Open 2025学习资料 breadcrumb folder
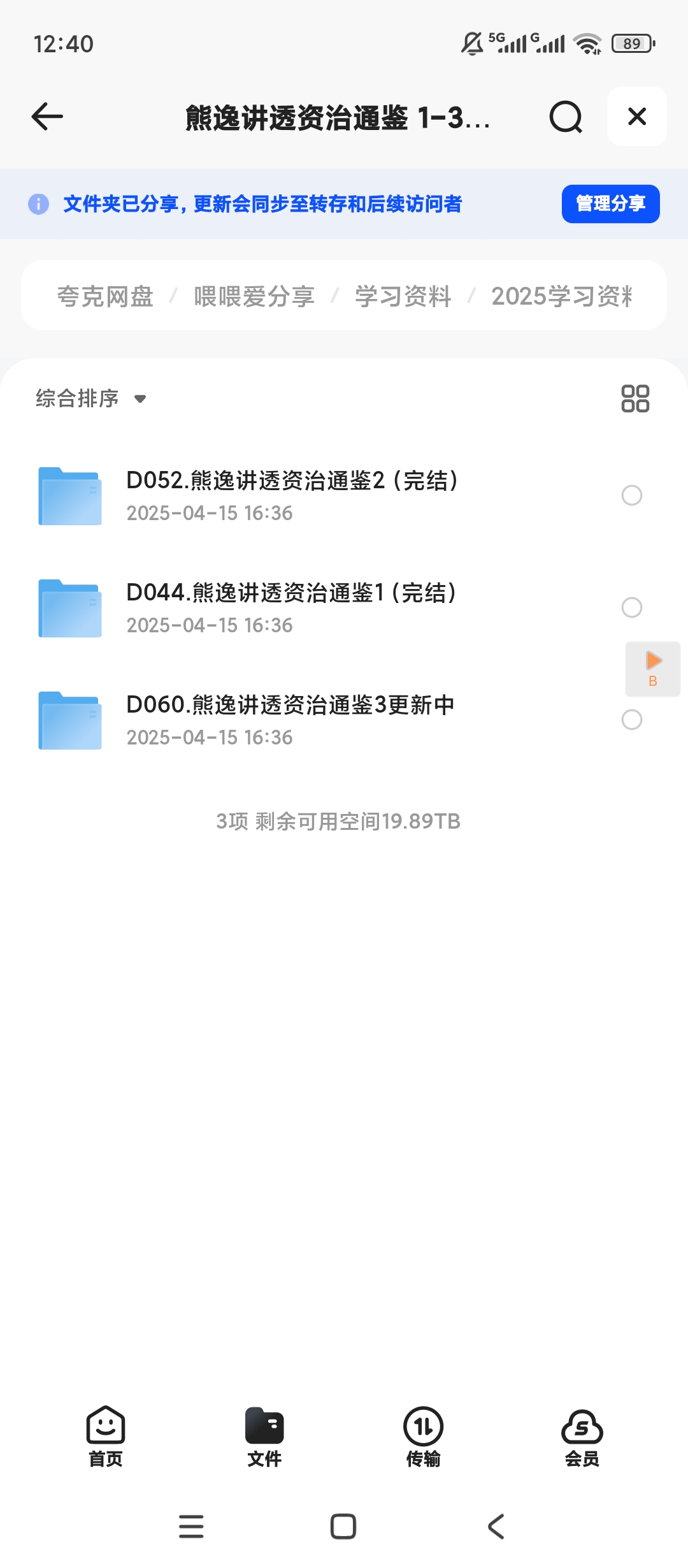688x1568 pixels. coord(561,296)
